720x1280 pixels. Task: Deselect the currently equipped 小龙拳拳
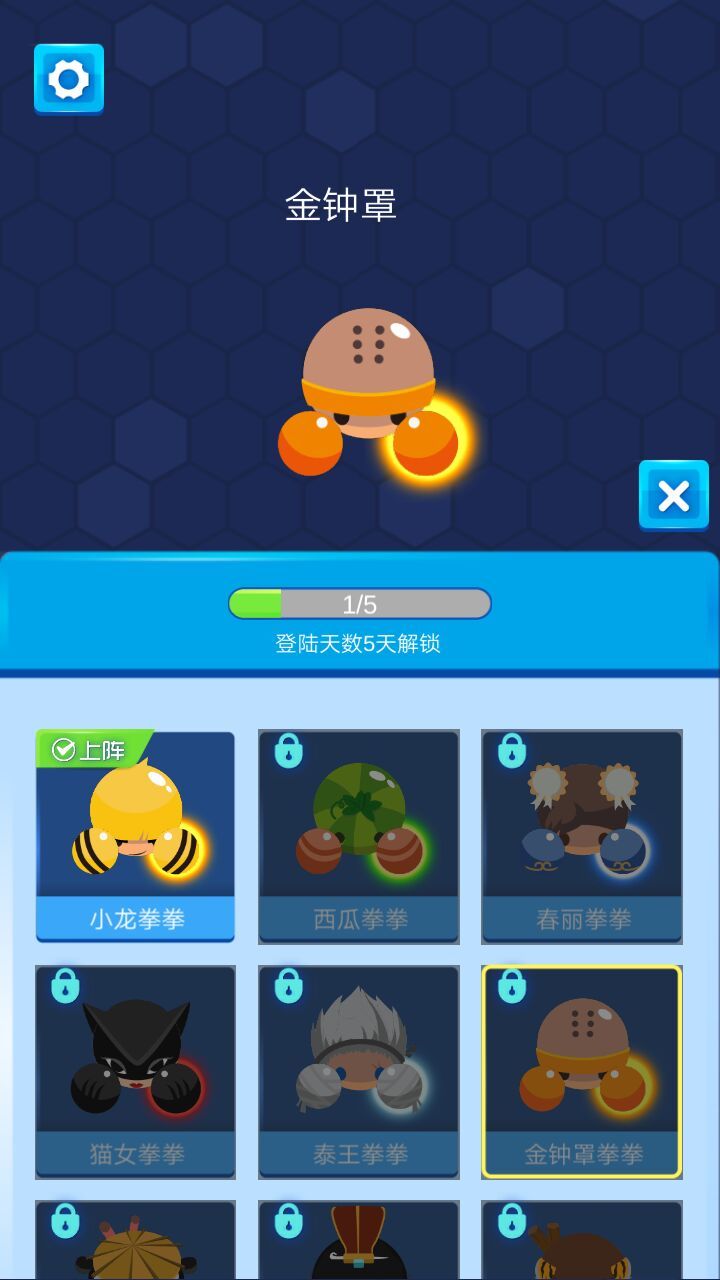135,837
